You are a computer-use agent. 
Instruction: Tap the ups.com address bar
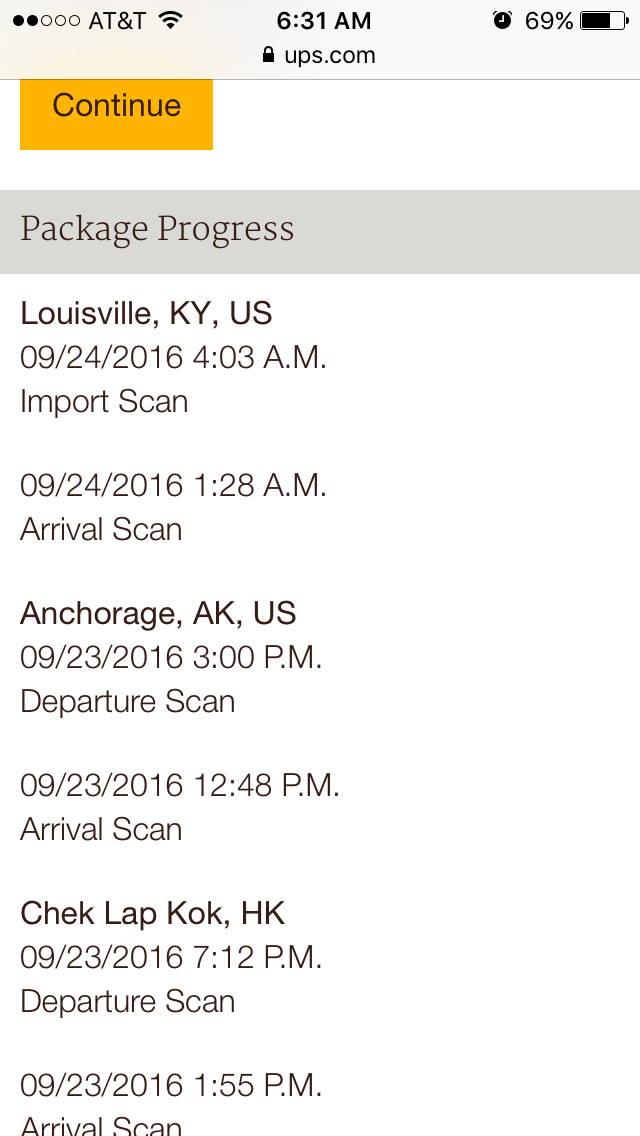point(319,55)
